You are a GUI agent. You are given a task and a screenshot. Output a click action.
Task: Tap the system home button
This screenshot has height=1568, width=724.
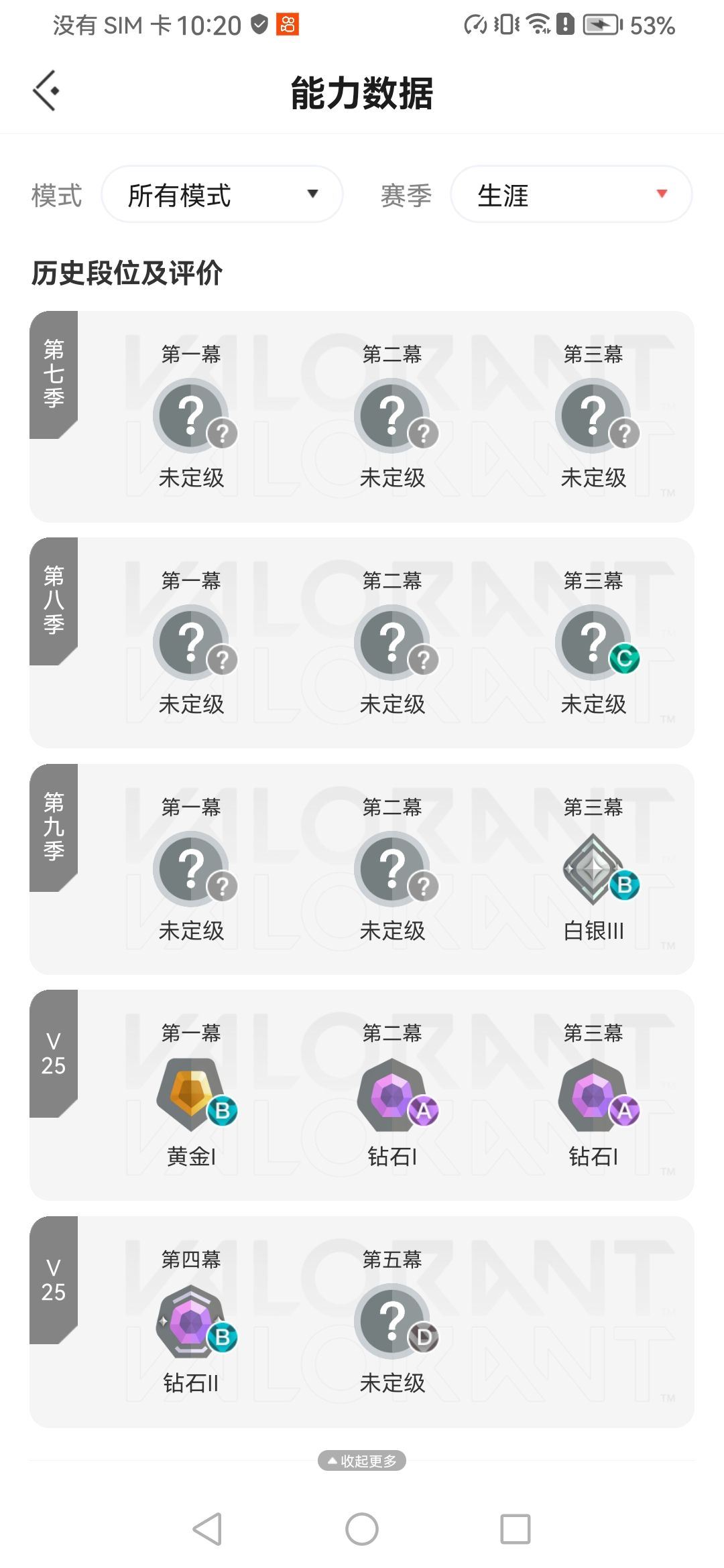(362, 1529)
